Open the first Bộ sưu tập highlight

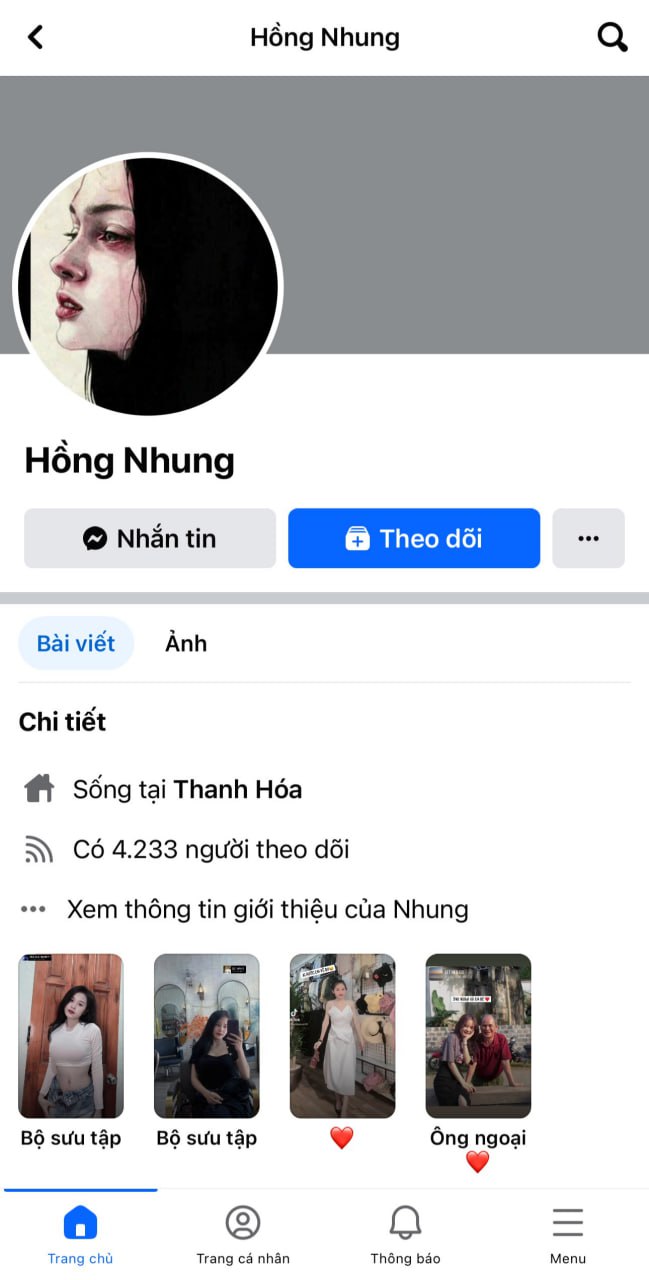(x=71, y=1035)
